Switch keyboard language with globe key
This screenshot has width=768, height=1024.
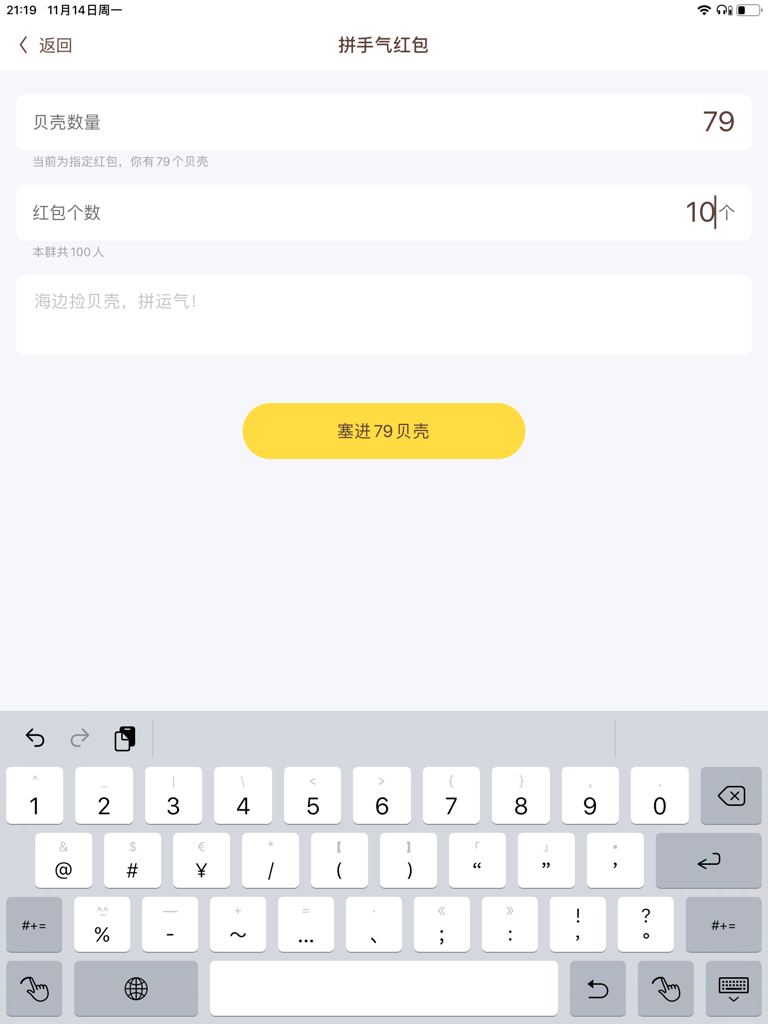tap(136, 989)
